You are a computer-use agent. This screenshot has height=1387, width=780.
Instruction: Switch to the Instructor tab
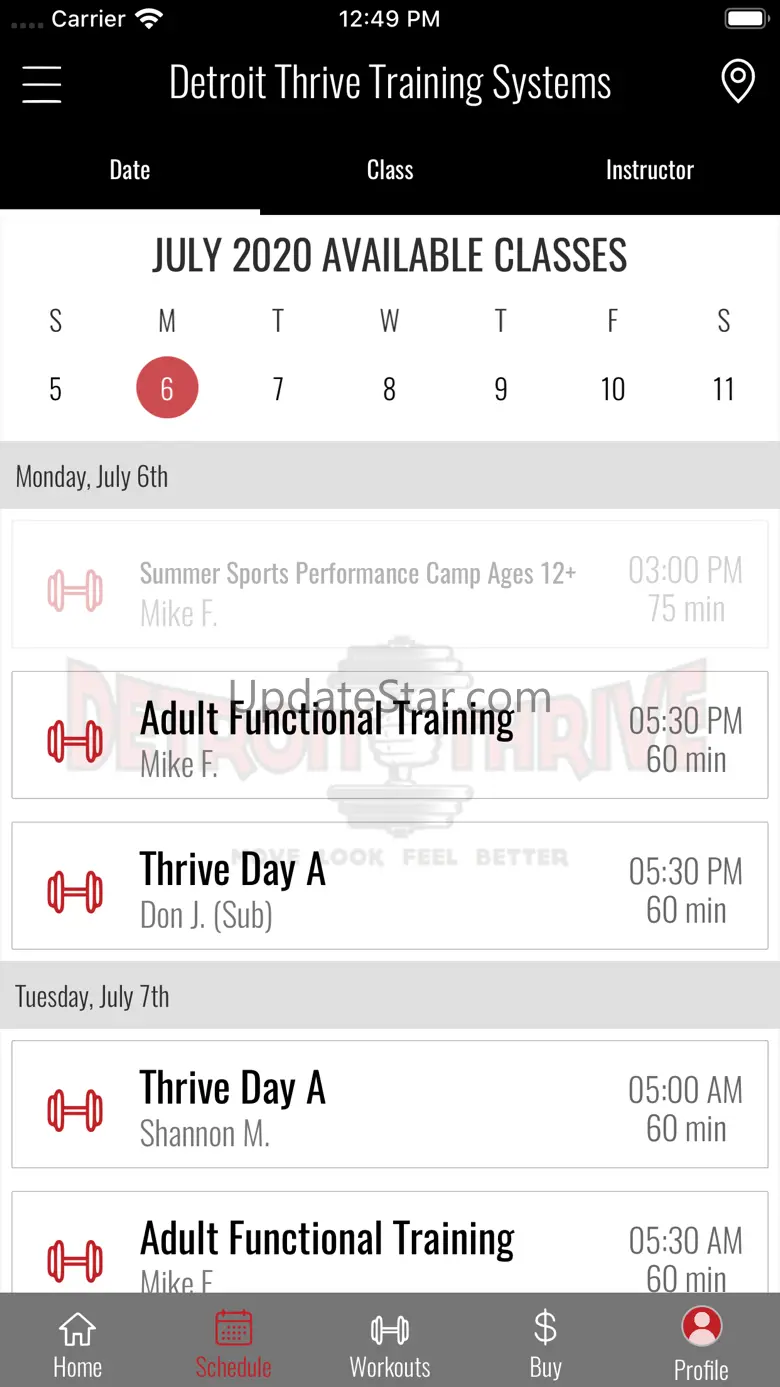649,170
